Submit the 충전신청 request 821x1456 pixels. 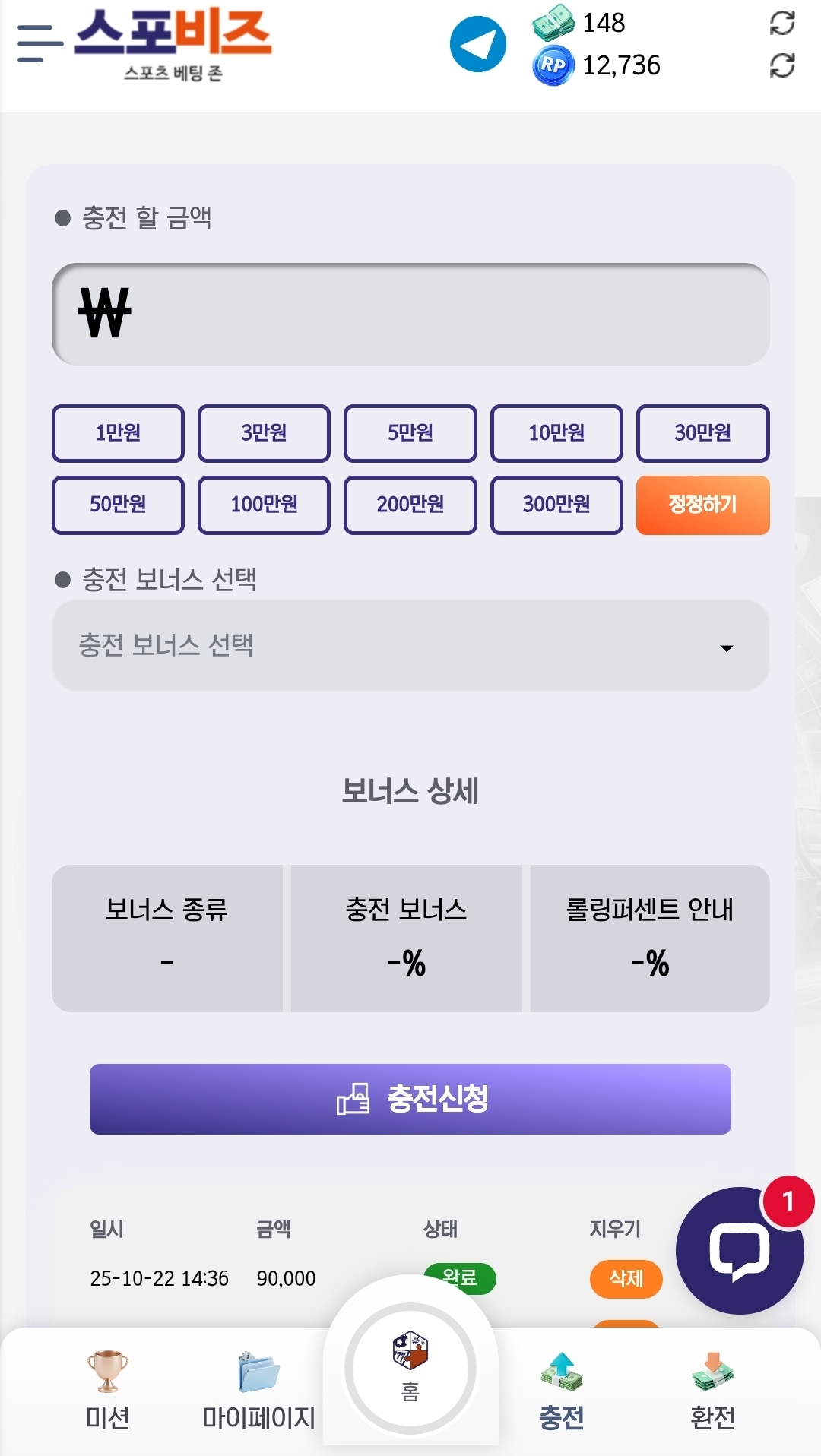(x=410, y=1099)
